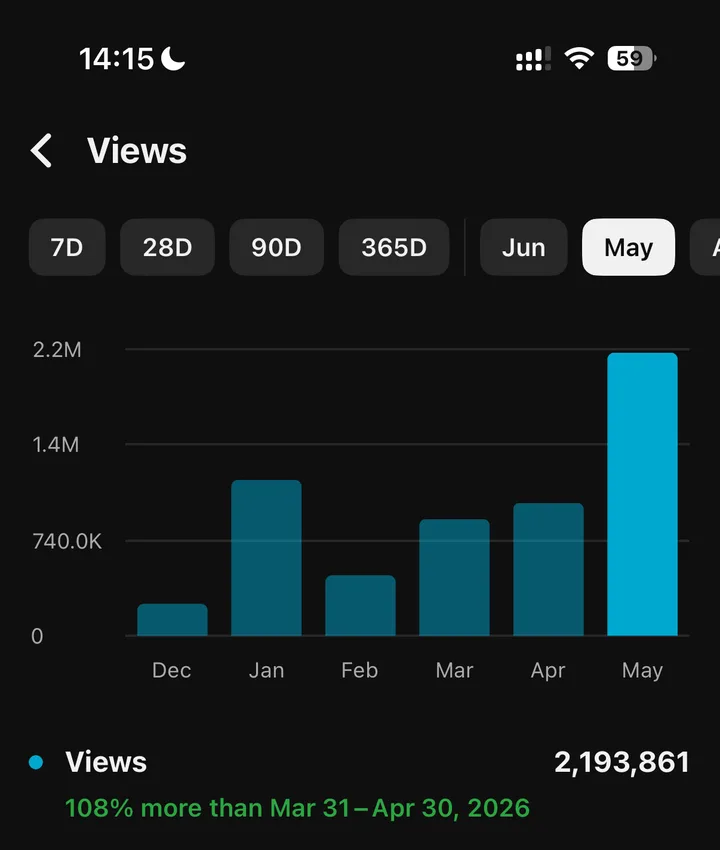Go back from the Views screen
The width and height of the screenshot is (720, 850).
(41, 150)
